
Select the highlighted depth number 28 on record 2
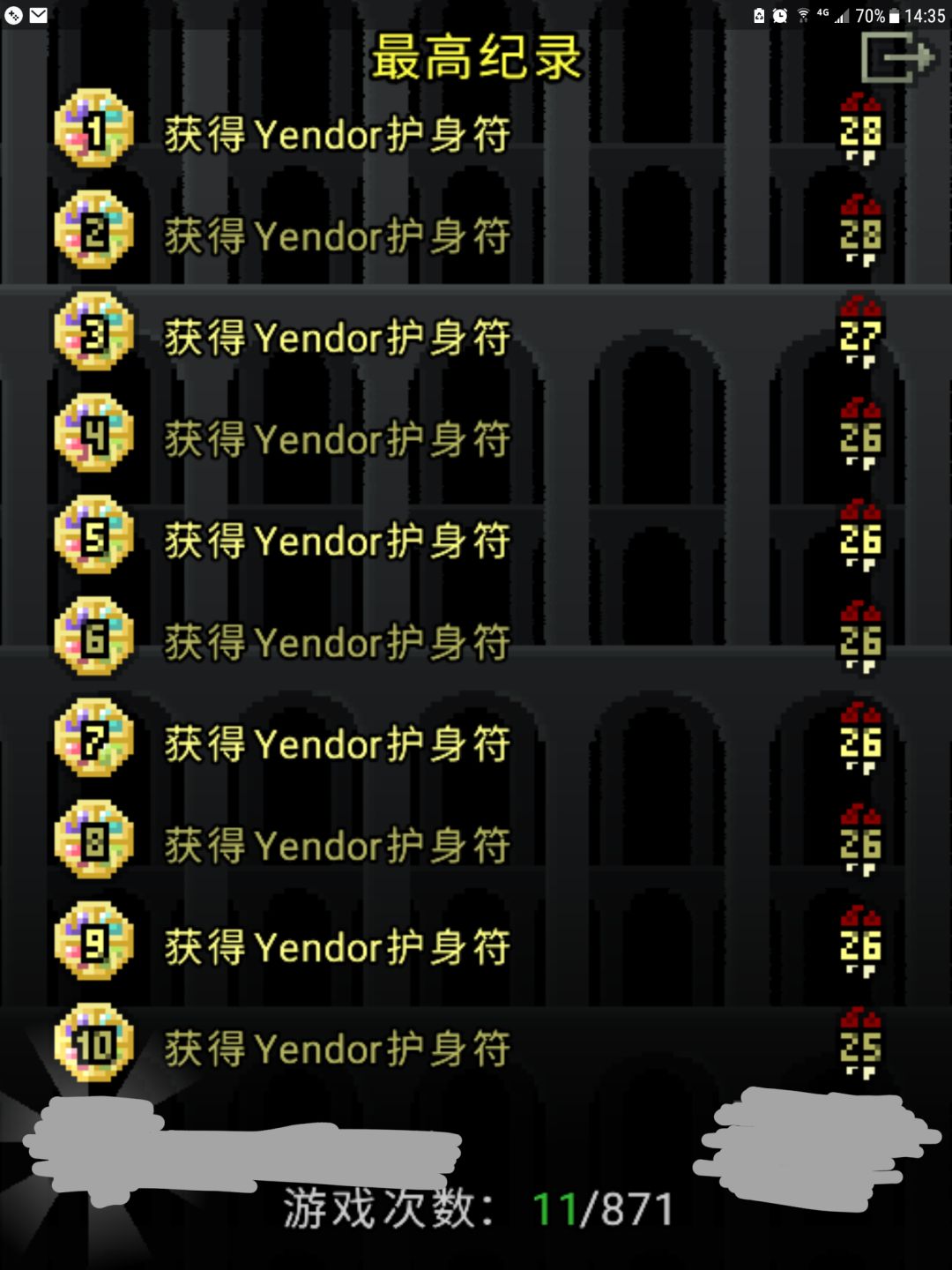tap(859, 235)
